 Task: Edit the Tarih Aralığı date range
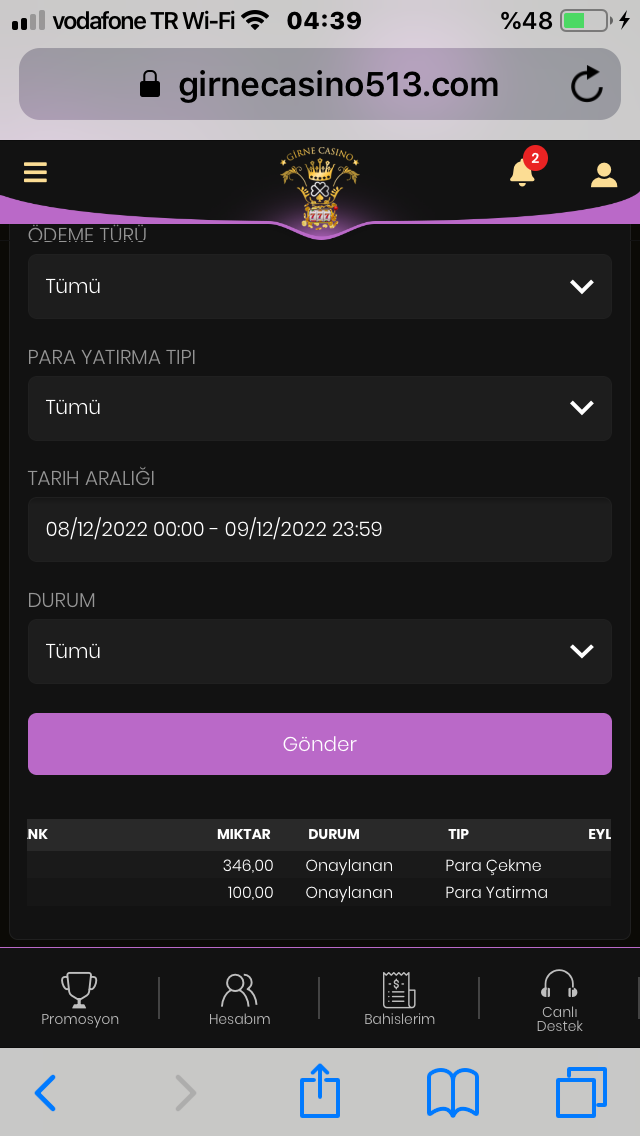pyautogui.click(x=320, y=529)
